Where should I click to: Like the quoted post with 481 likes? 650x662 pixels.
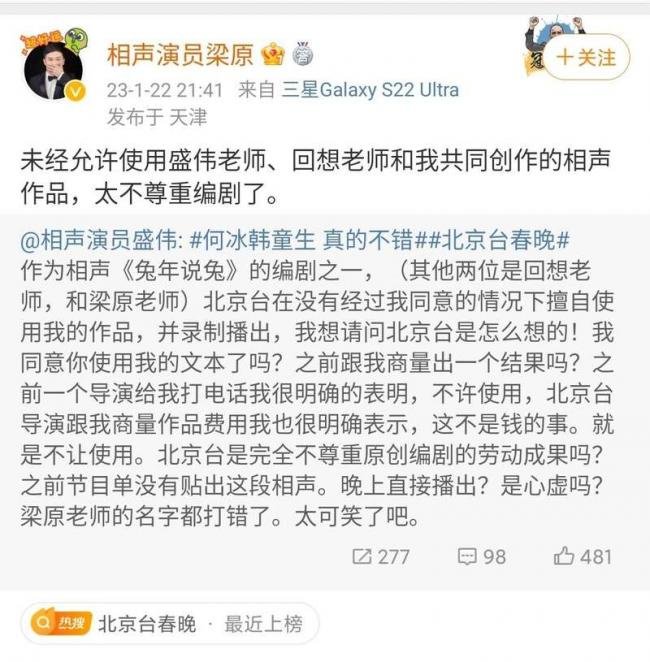(582, 556)
